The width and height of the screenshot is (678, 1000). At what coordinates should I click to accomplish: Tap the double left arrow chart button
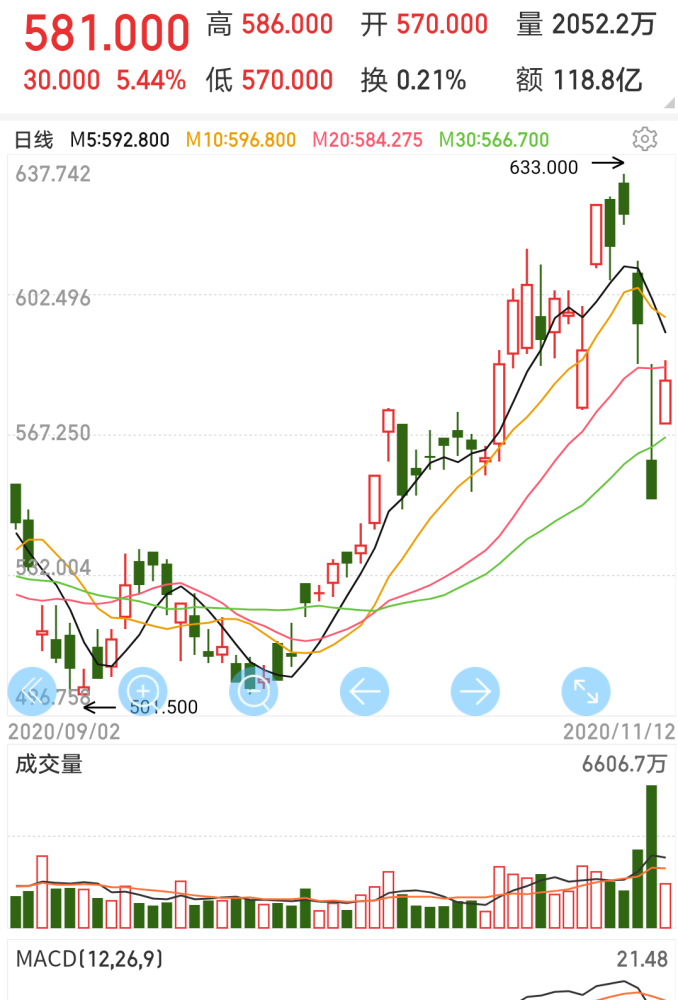pos(32,691)
